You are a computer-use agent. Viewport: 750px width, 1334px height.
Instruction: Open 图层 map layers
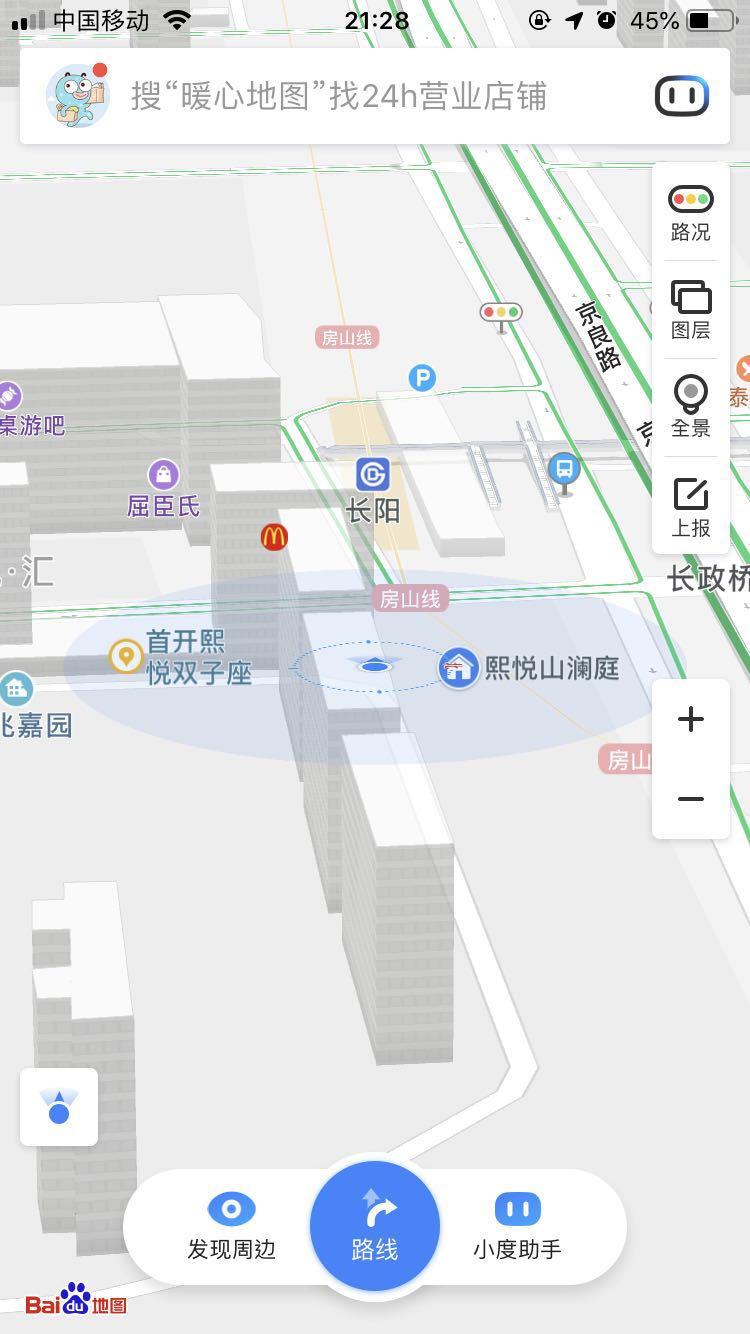tap(690, 310)
